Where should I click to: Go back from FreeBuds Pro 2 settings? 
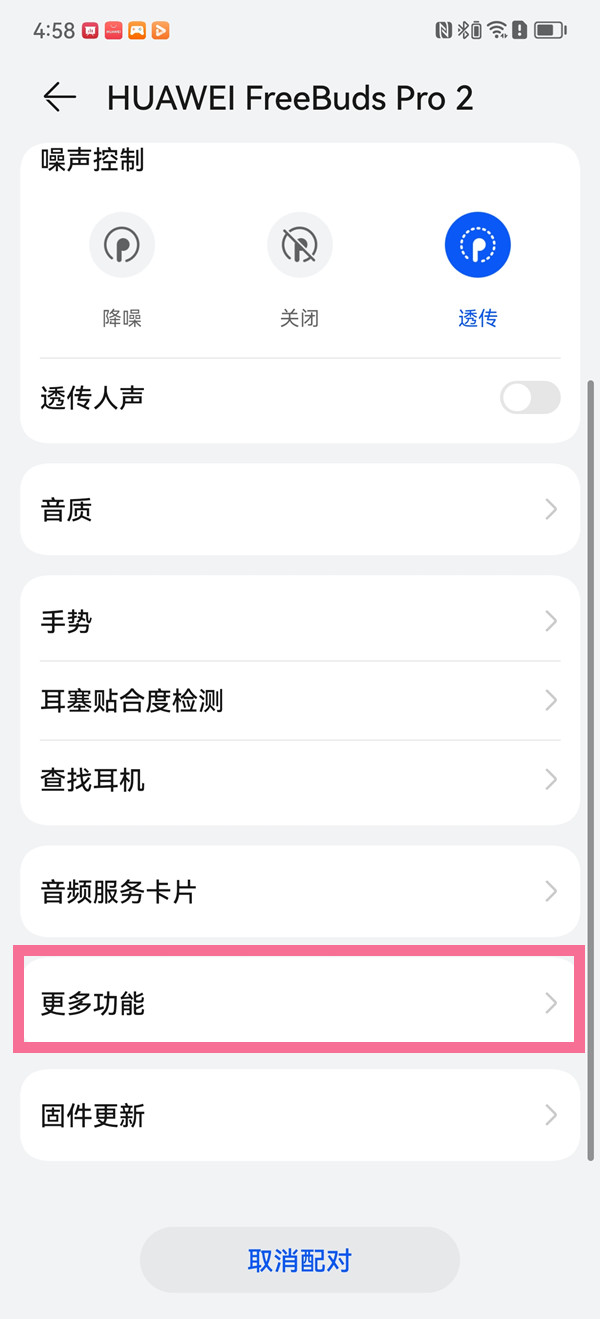pyautogui.click(x=60, y=97)
